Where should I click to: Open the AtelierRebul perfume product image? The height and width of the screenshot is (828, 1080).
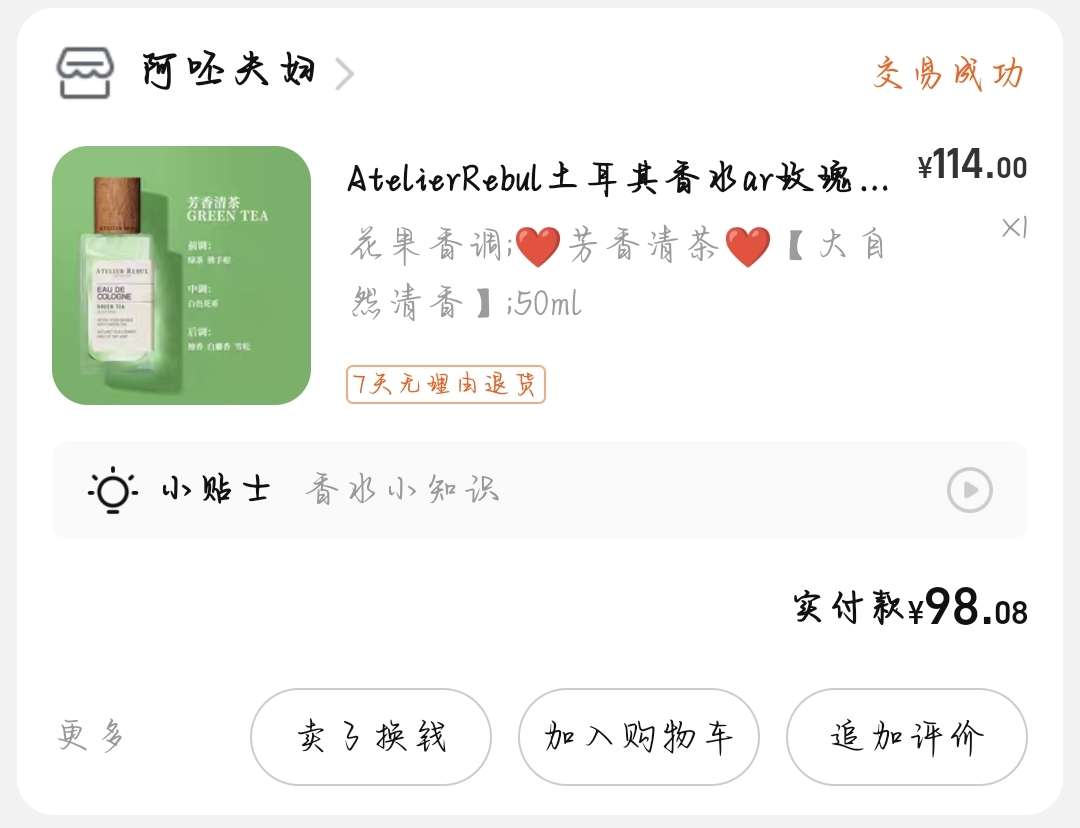(x=181, y=275)
